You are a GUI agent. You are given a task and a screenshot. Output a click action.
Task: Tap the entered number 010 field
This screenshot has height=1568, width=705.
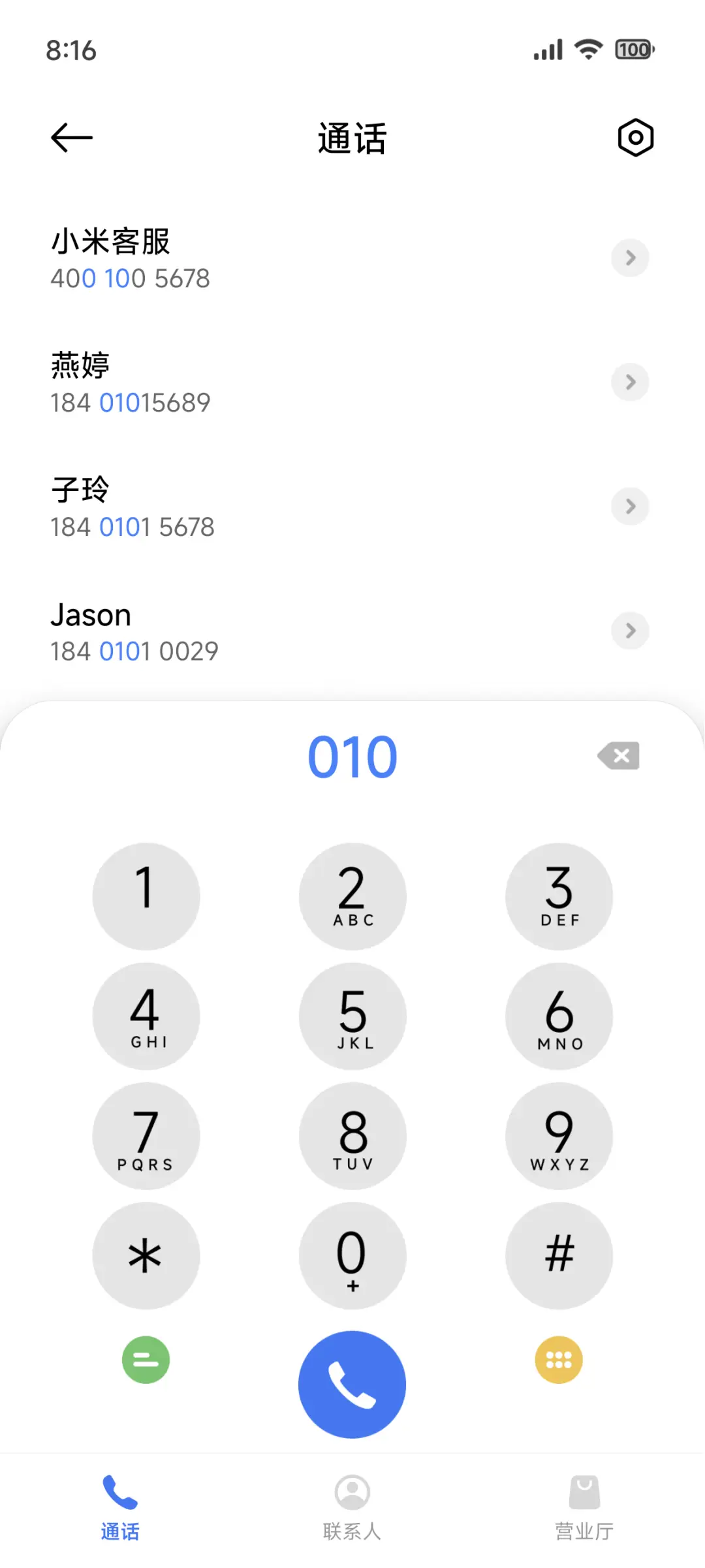pos(352,755)
